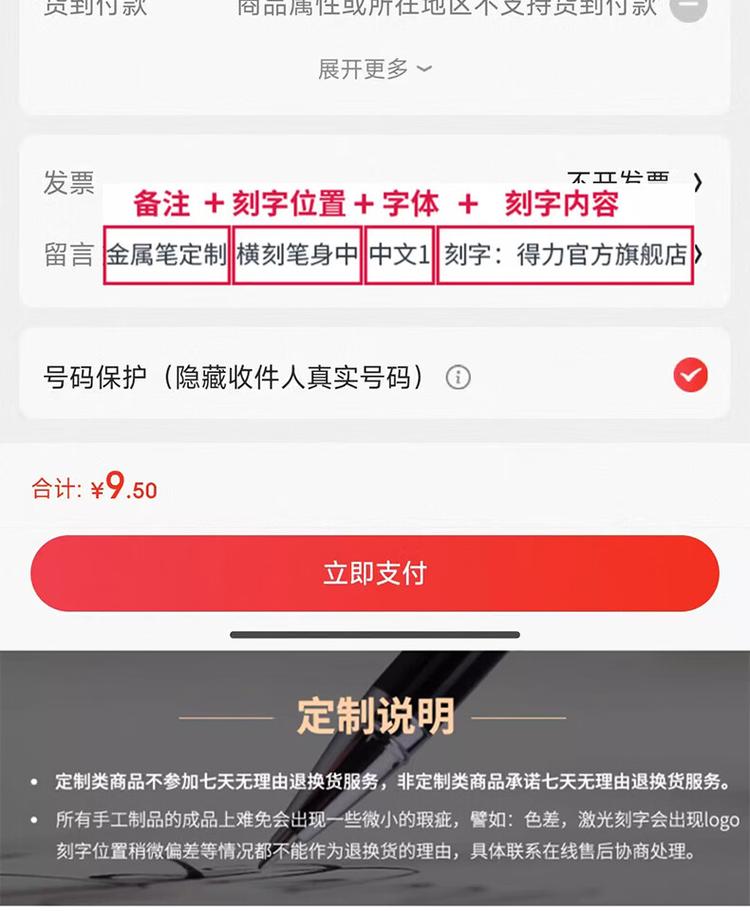Tap the 金属笔定制 remark input field

[x=166, y=254]
